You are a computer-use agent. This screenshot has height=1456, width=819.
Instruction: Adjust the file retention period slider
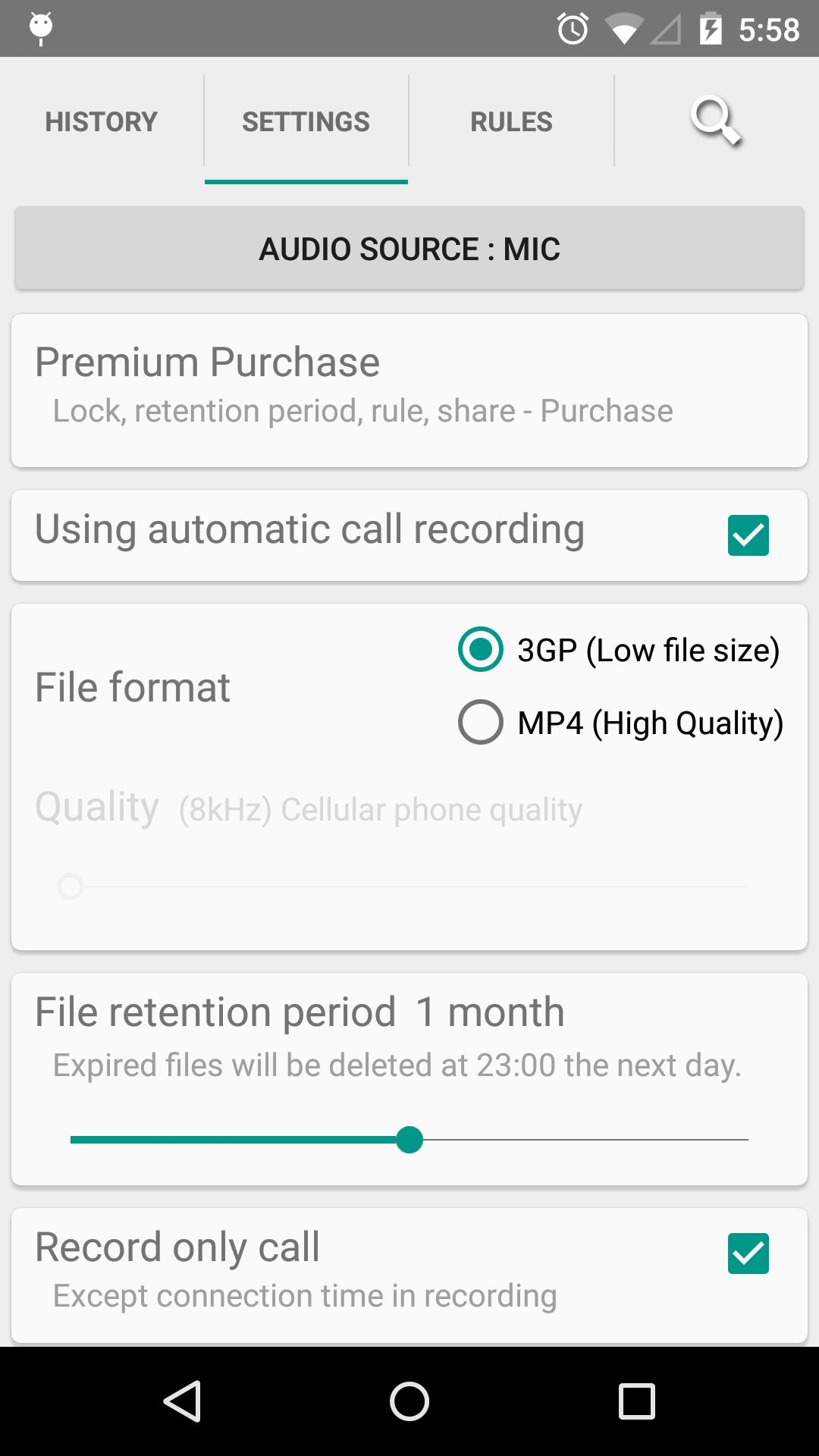[x=410, y=1140]
